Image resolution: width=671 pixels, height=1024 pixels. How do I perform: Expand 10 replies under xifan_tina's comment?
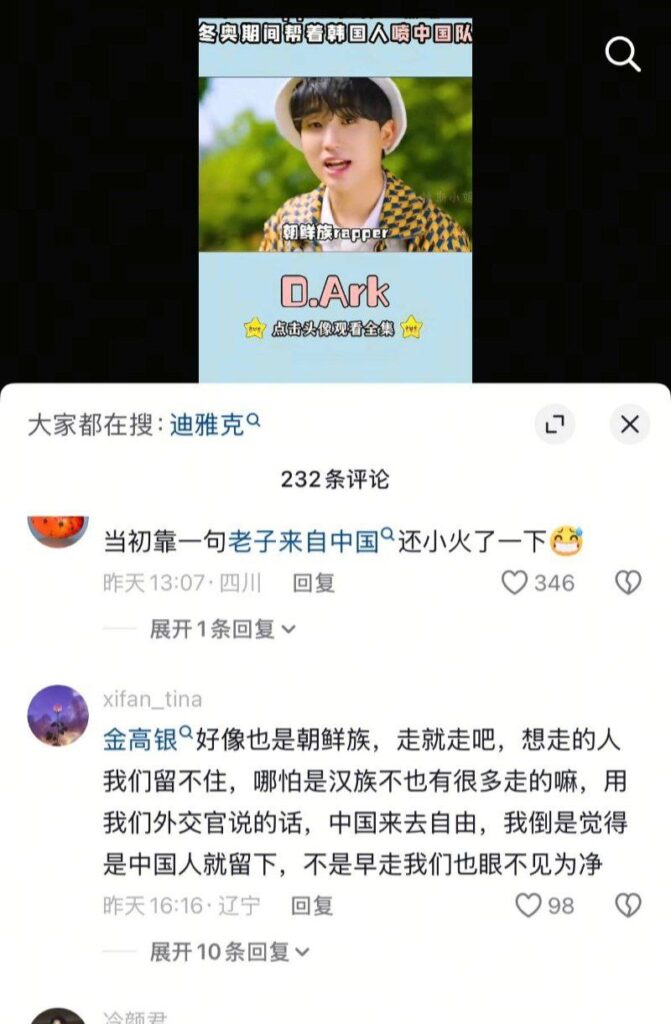tap(229, 952)
